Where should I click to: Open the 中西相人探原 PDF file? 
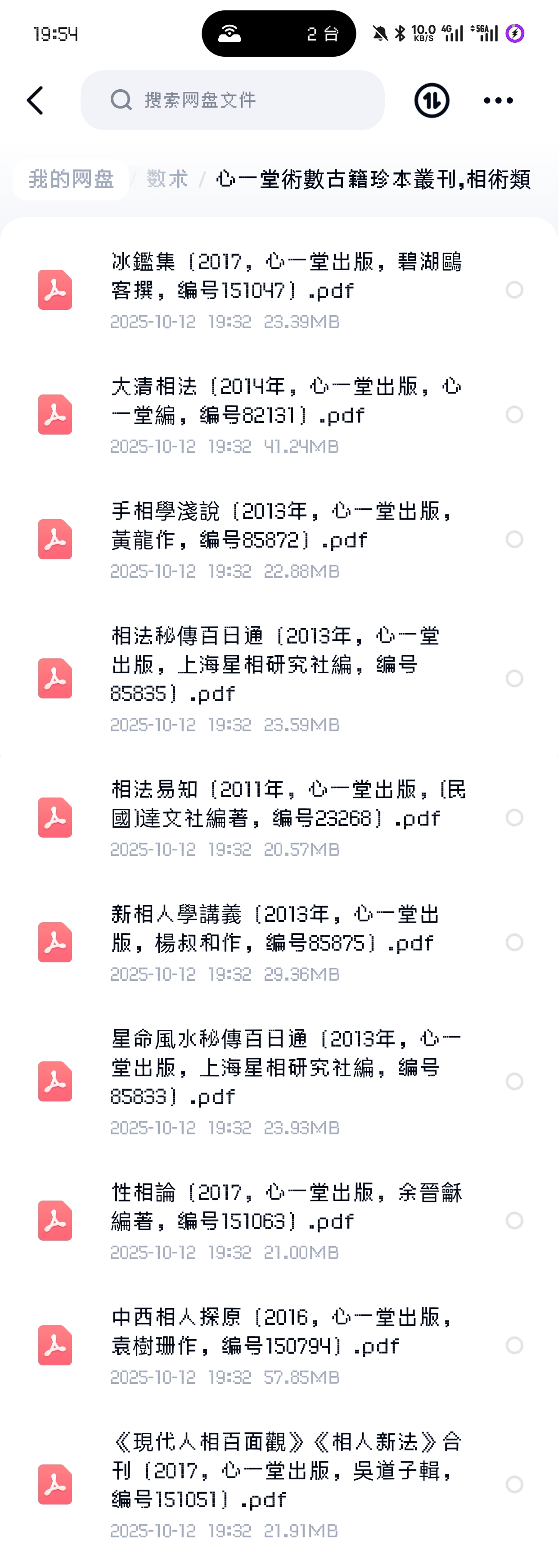[x=286, y=1332]
